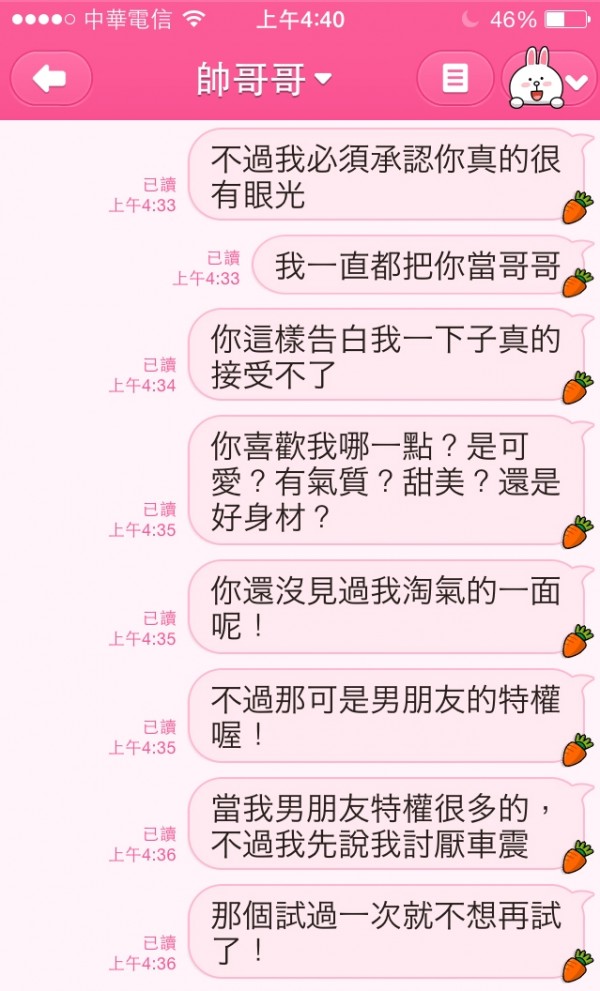This screenshot has height=991, width=600.
Task: Open the notes list icon
Action: (455, 79)
